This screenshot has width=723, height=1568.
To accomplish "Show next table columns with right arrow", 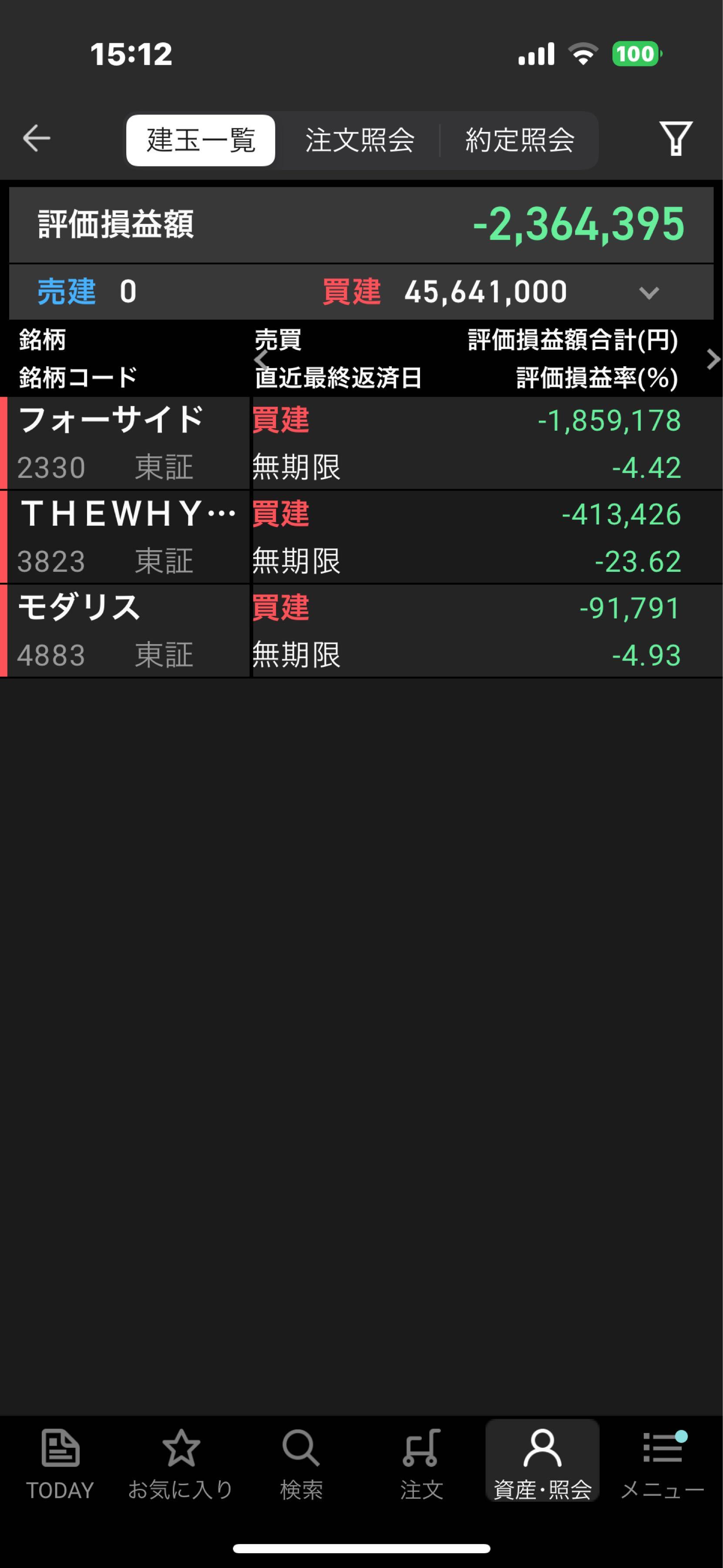I will click(x=713, y=359).
